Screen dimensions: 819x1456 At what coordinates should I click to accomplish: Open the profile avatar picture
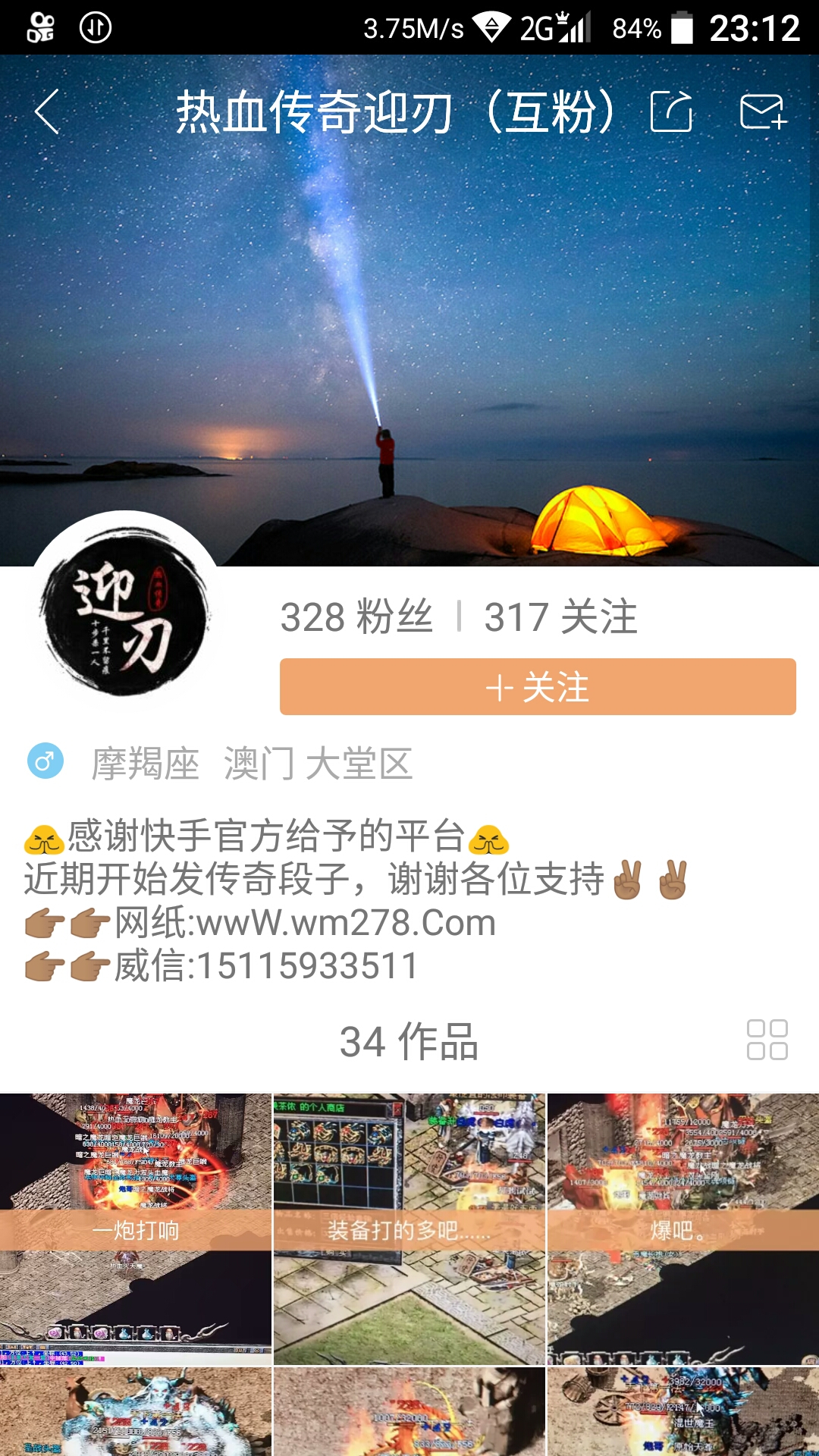point(125,613)
